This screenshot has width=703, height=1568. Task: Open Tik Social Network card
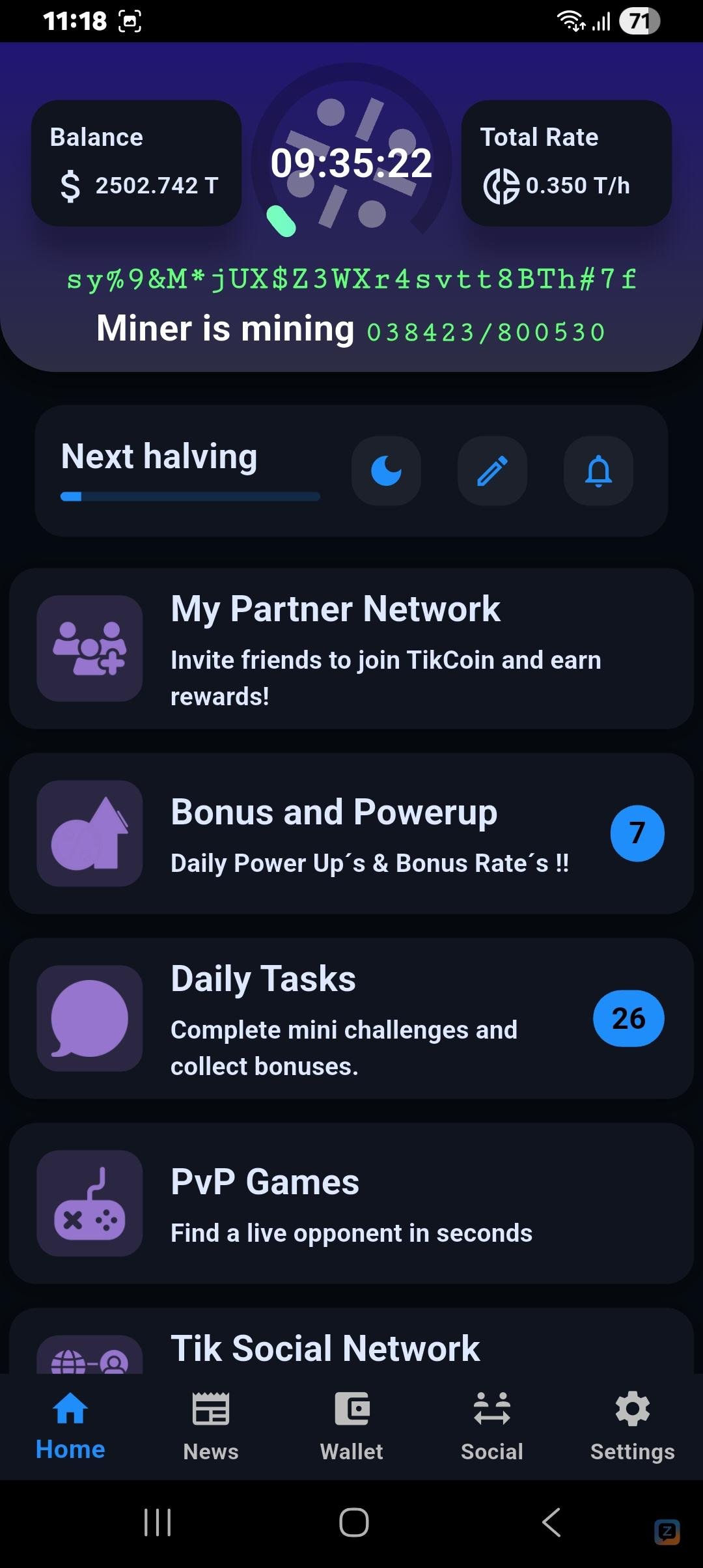pyautogui.click(x=351, y=1345)
